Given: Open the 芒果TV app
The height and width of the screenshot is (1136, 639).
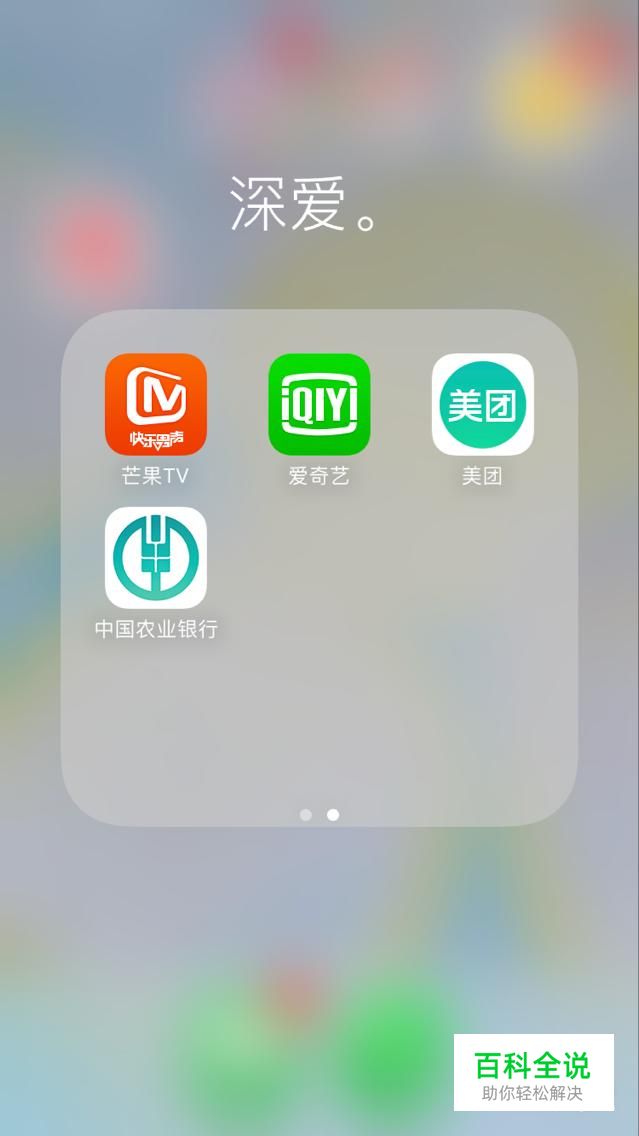Looking at the screenshot, I should pos(155,404).
